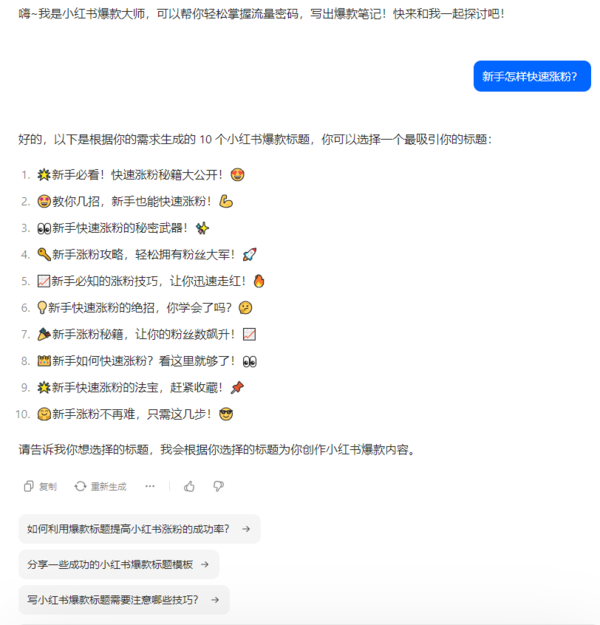Image resolution: width=600 pixels, height=625 pixels.
Task: Give the response a thumbs up
Action: tap(189, 487)
